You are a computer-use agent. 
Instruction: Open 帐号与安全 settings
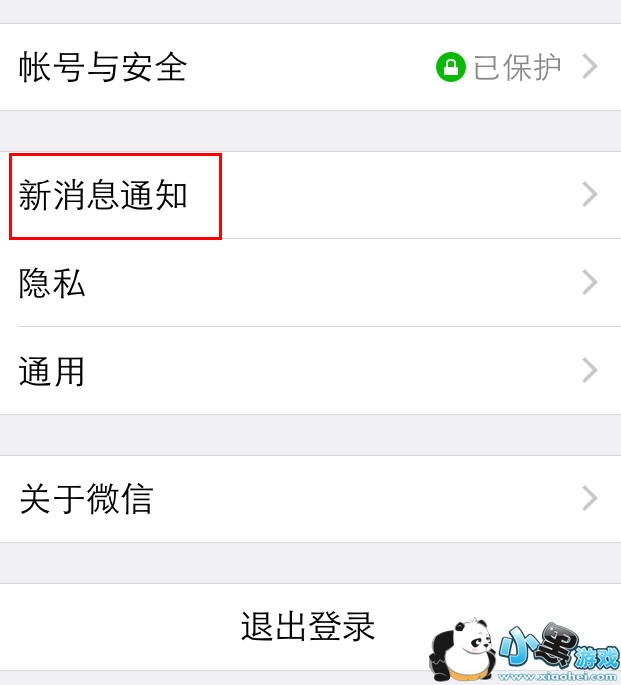pos(310,67)
